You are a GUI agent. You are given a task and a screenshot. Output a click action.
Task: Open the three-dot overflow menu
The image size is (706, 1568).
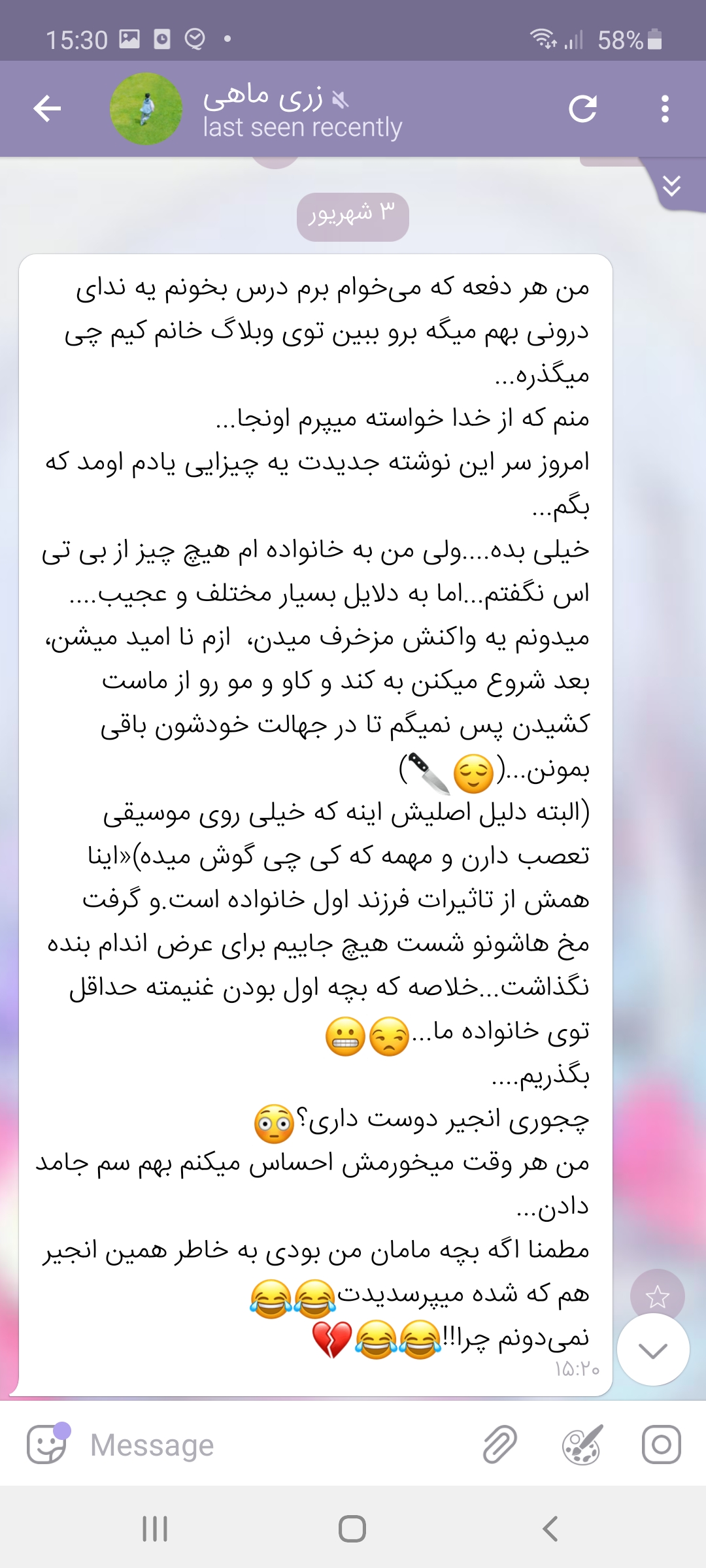coord(665,108)
